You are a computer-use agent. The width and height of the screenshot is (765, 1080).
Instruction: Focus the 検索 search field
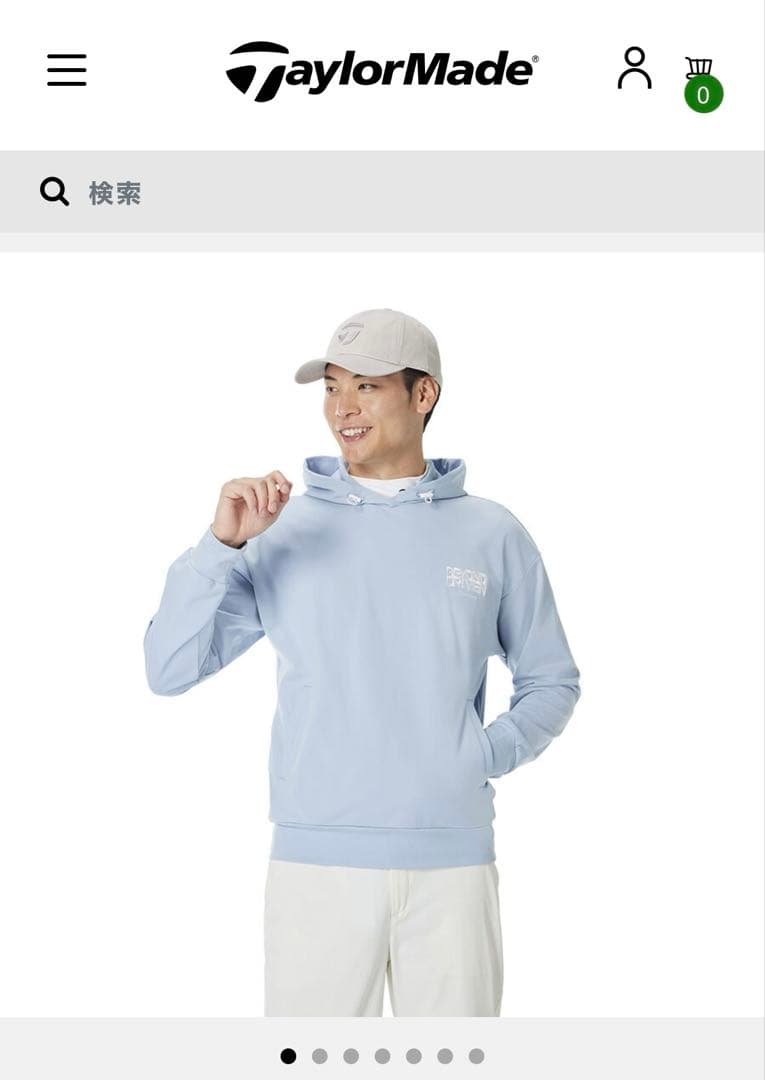tap(400, 192)
